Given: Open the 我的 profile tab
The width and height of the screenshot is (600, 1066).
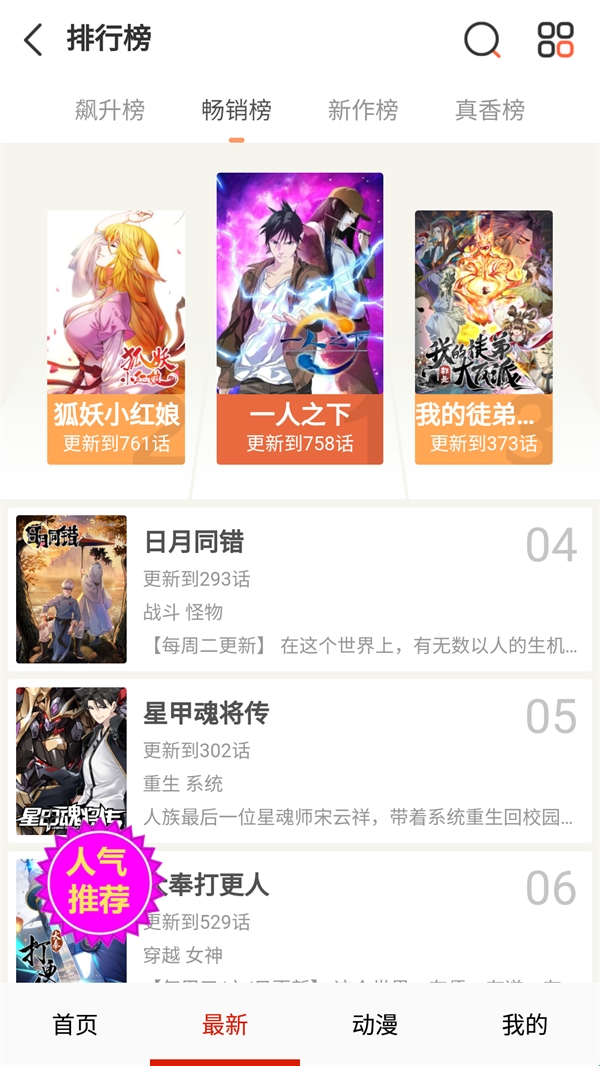Looking at the screenshot, I should click(x=525, y=1025).
